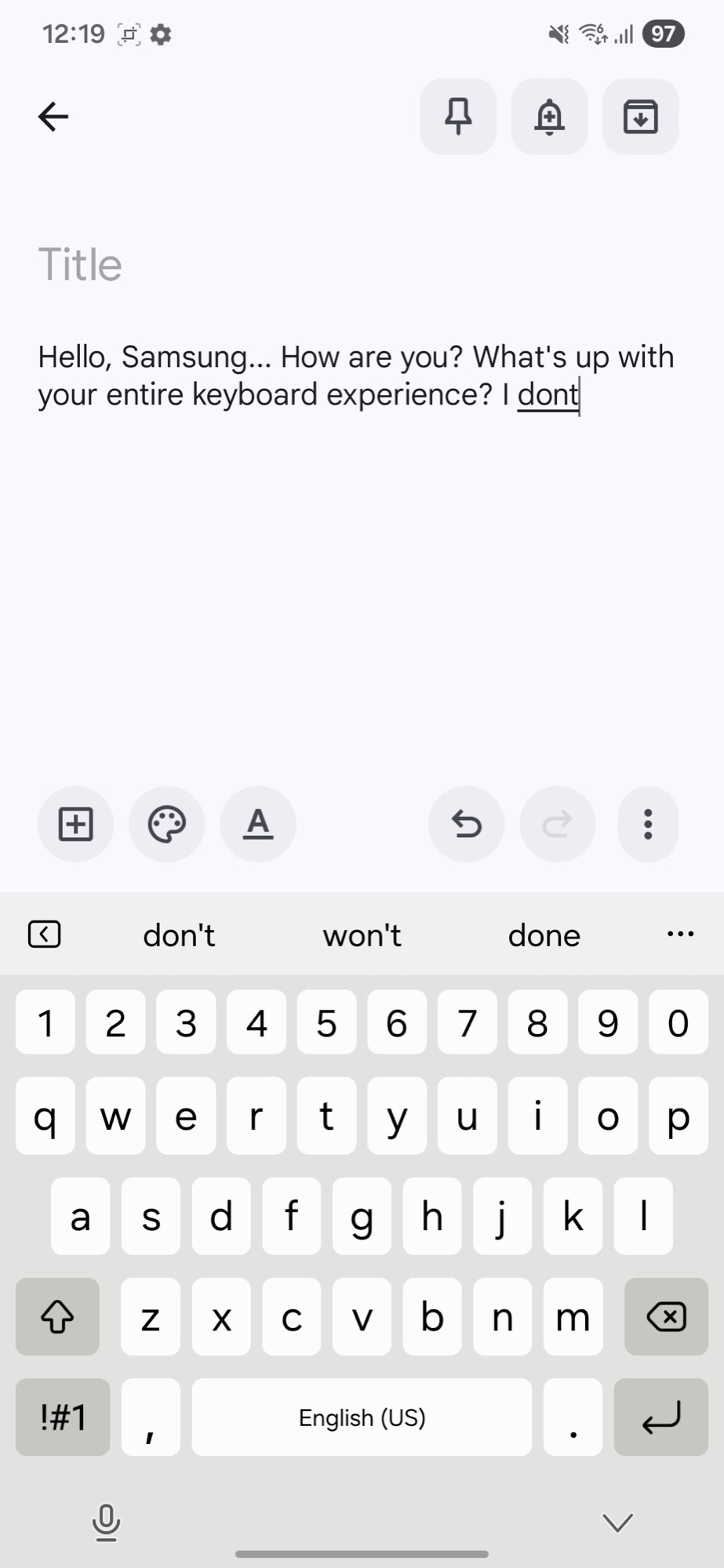The width and height of the screenshot is (724, 1568).
Task: Open the note color palette
Action: tap(166, 824)
